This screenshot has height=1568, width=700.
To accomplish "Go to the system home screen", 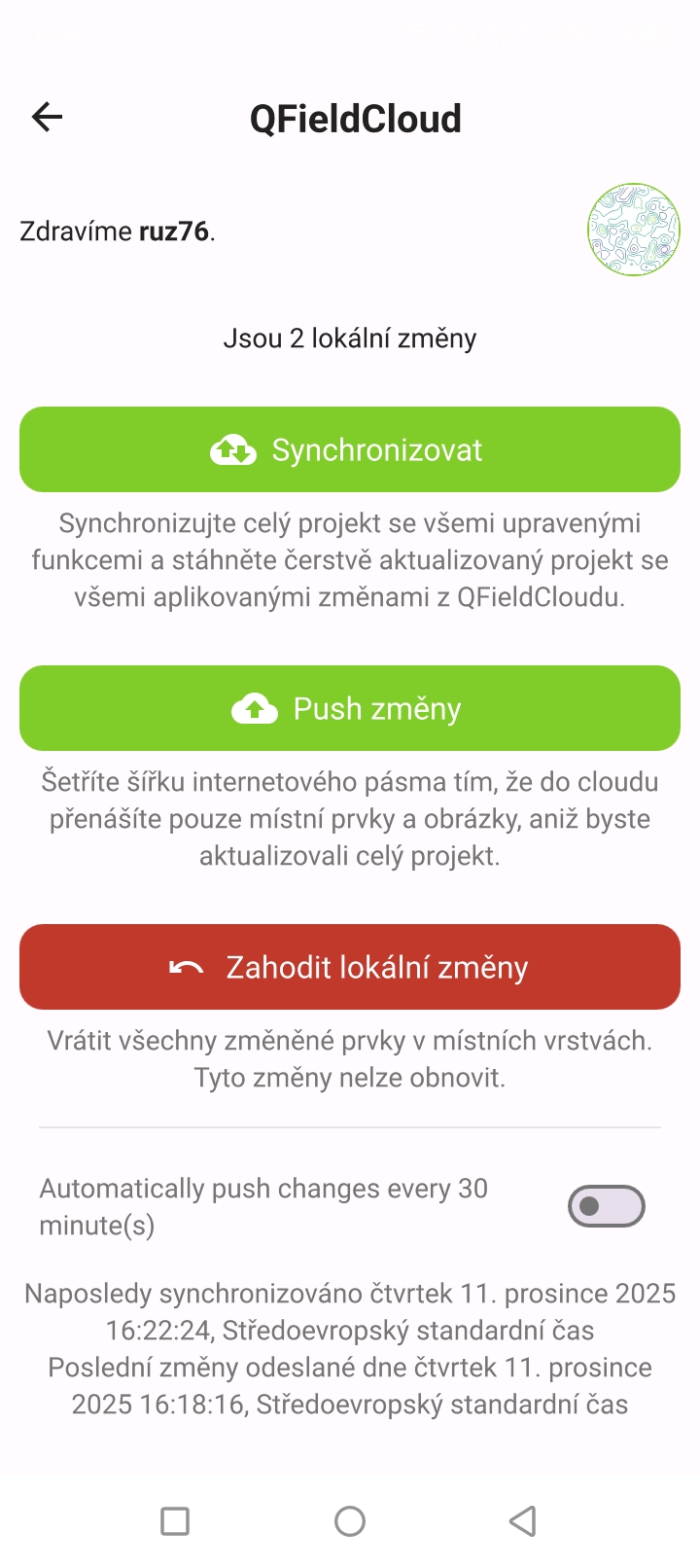I will (350, 1521).
